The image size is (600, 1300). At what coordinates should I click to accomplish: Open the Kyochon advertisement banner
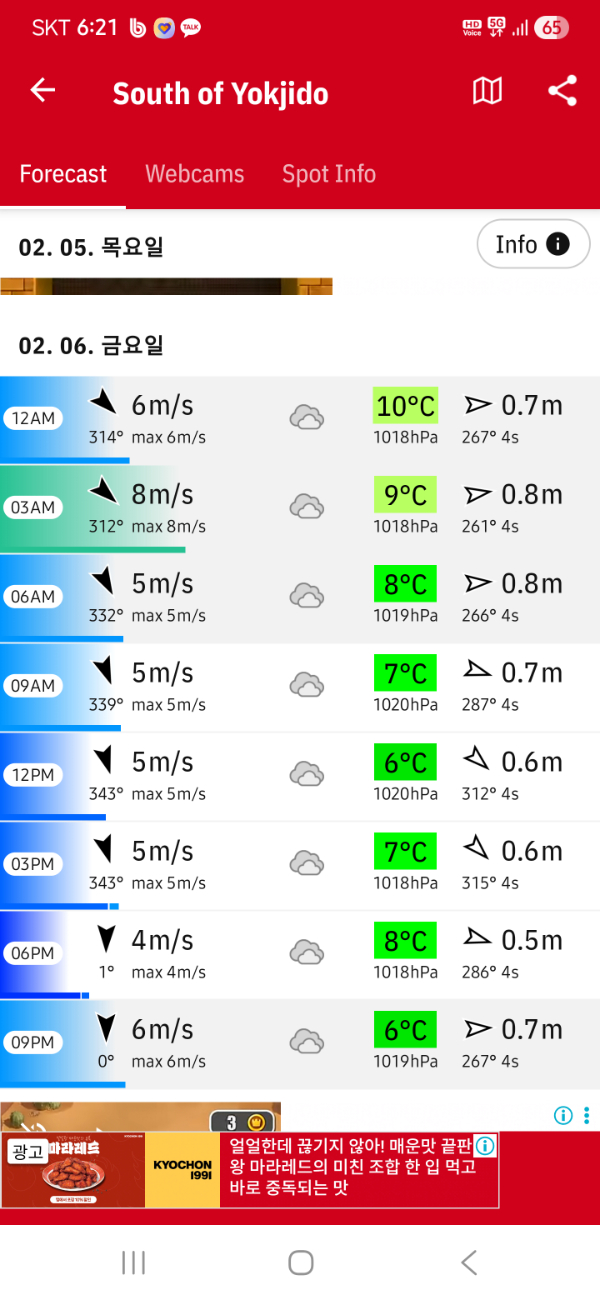click(250, 1170)
